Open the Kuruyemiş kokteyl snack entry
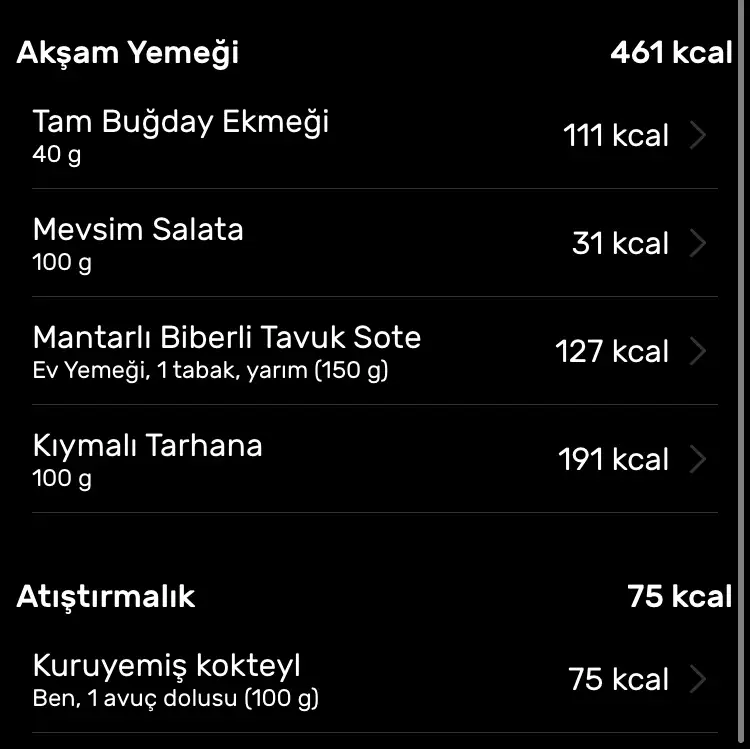Viewport: 750px width, 749px height. click(370, 680)
